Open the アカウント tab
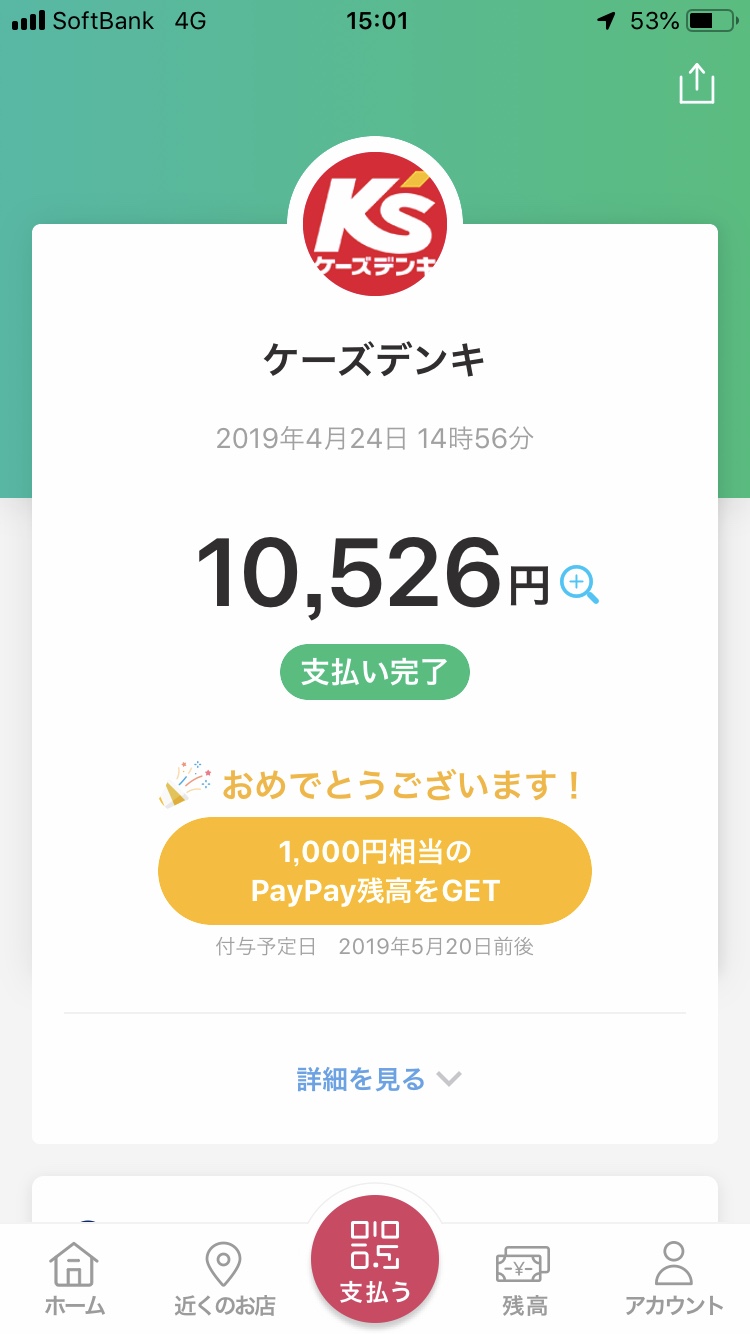Image resolution: width=750 pixels, height=1334 pixels. [674, 1279]
